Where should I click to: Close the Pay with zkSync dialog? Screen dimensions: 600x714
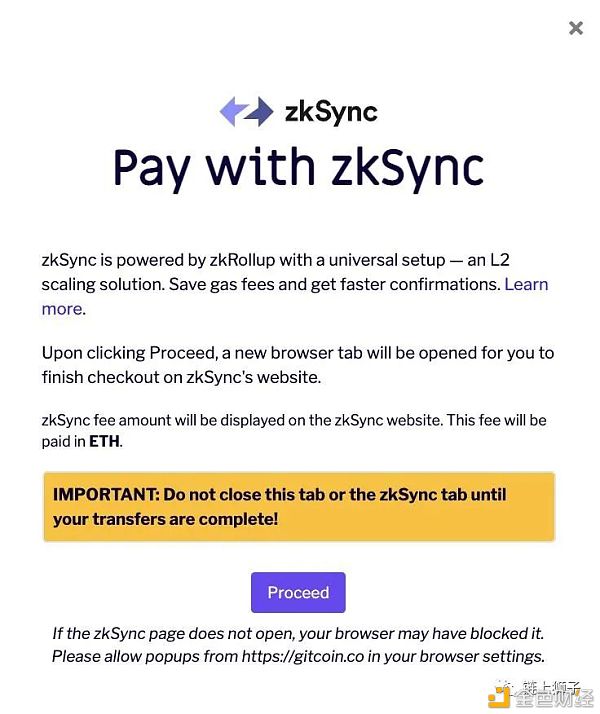click(575, 28)
